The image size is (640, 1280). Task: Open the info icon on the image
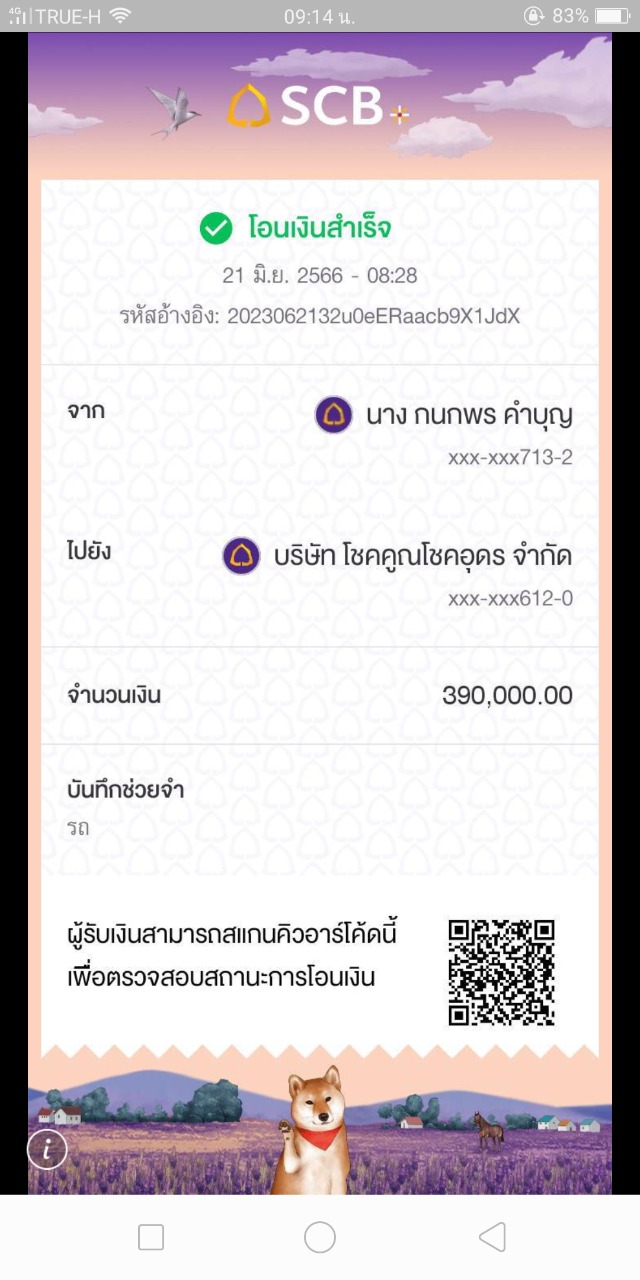pos(47,1149)
